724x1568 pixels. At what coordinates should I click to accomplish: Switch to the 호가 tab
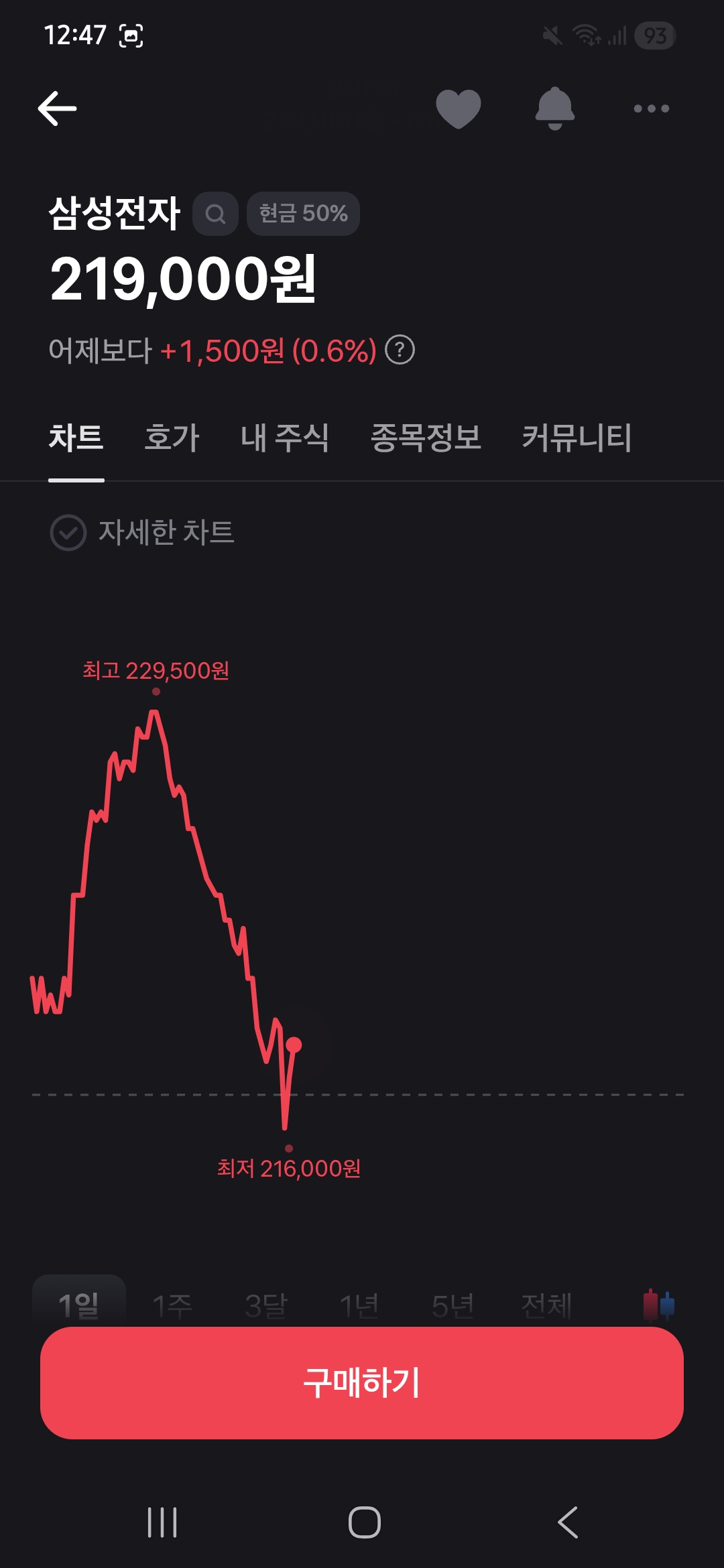point(172,438)
